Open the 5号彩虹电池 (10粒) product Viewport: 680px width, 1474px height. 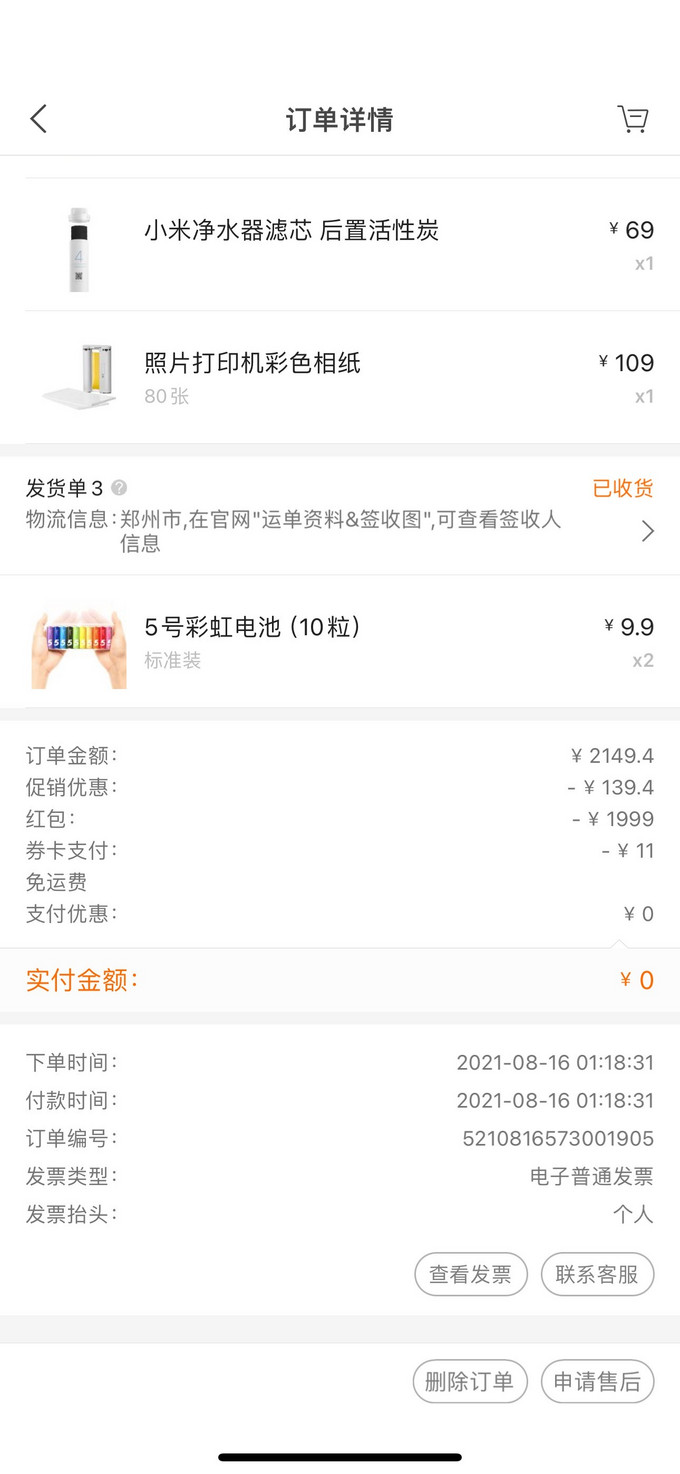tap(252, 627)
